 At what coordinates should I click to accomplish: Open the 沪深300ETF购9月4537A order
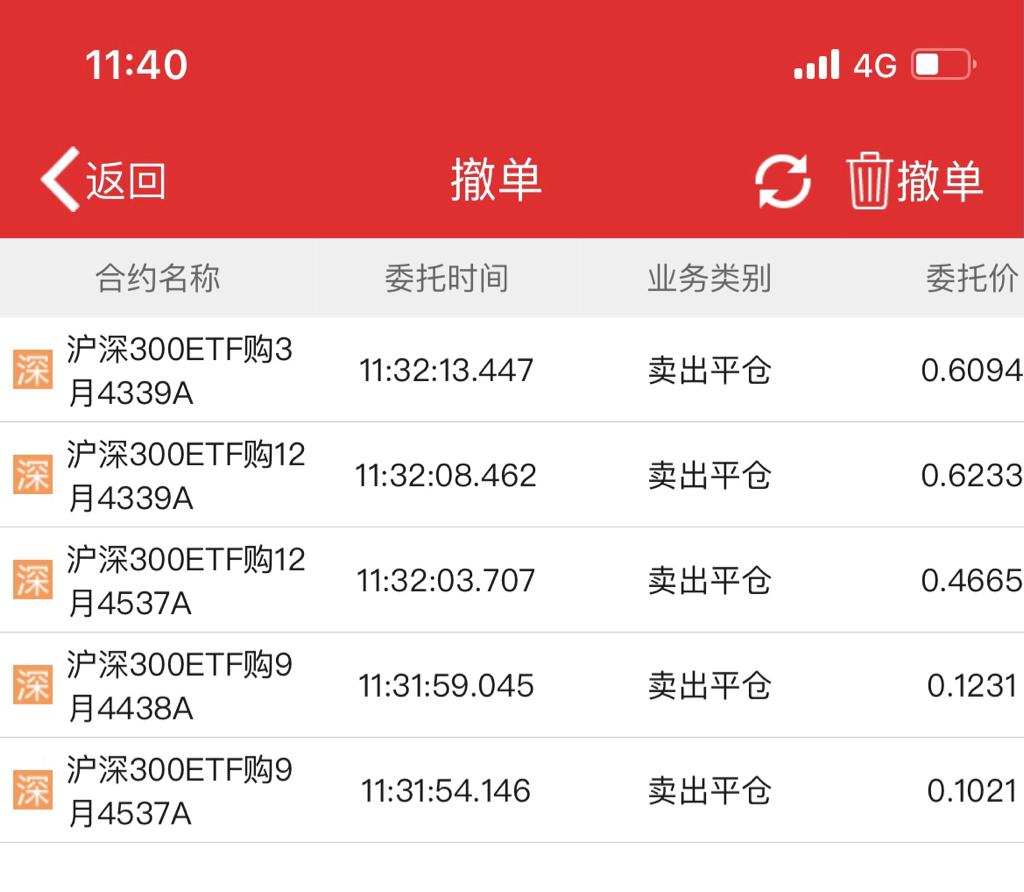click(x=180, y=791)
